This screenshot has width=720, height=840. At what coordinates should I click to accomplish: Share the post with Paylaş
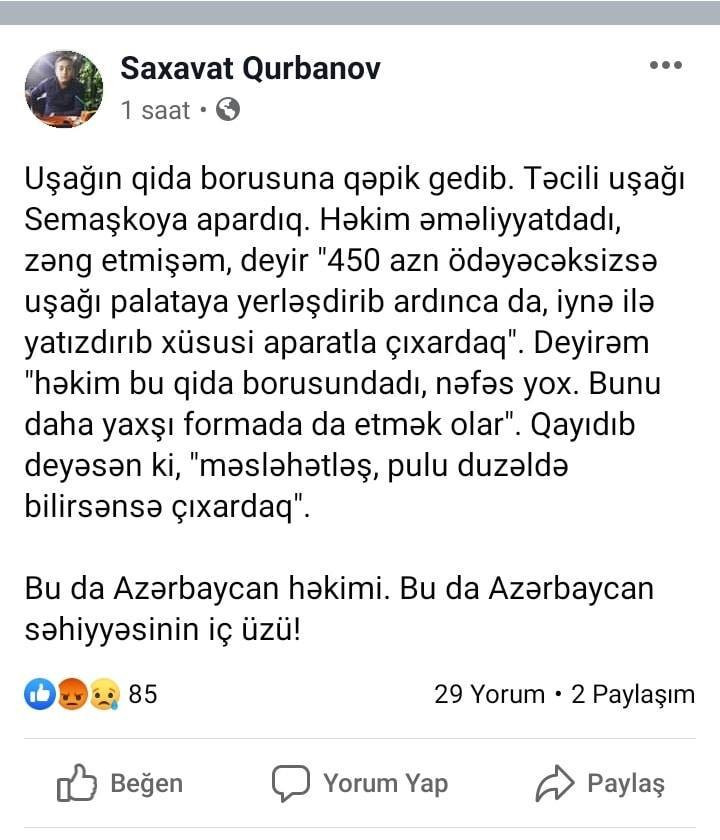[x=600, y=784]
